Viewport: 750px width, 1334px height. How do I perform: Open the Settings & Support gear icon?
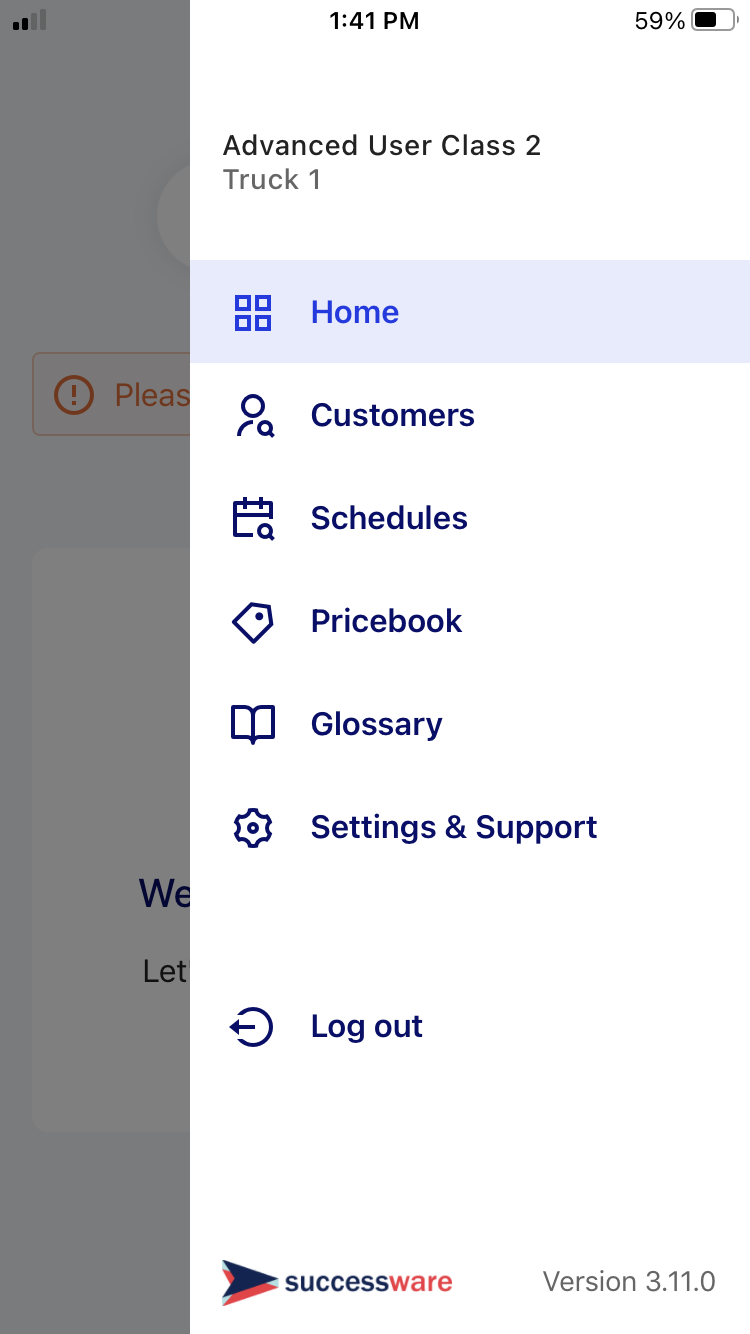[252, 827]
